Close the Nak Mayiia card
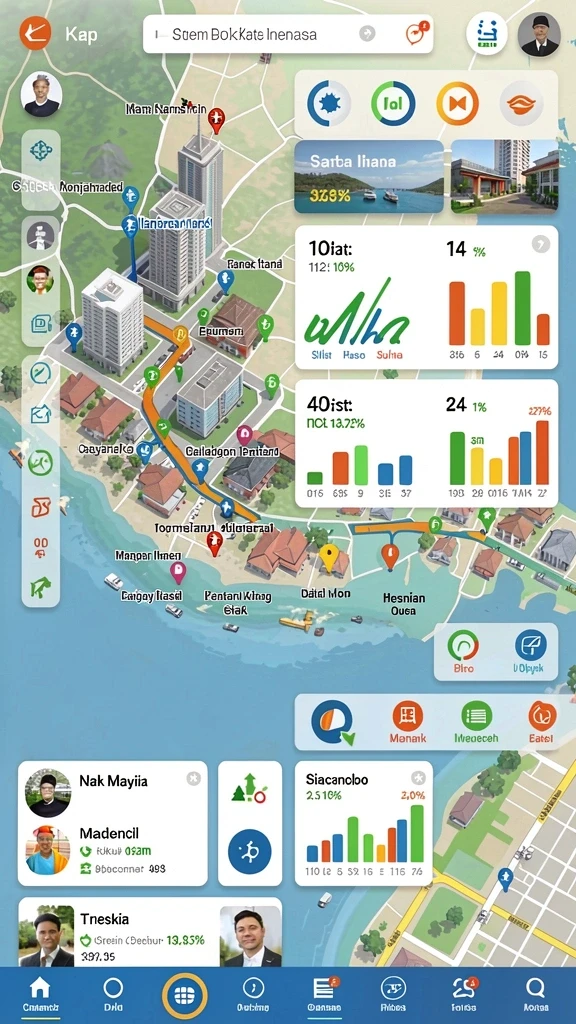Viewport: 576px width, 1024px height. pyautogui.click(x=193, y=778)
